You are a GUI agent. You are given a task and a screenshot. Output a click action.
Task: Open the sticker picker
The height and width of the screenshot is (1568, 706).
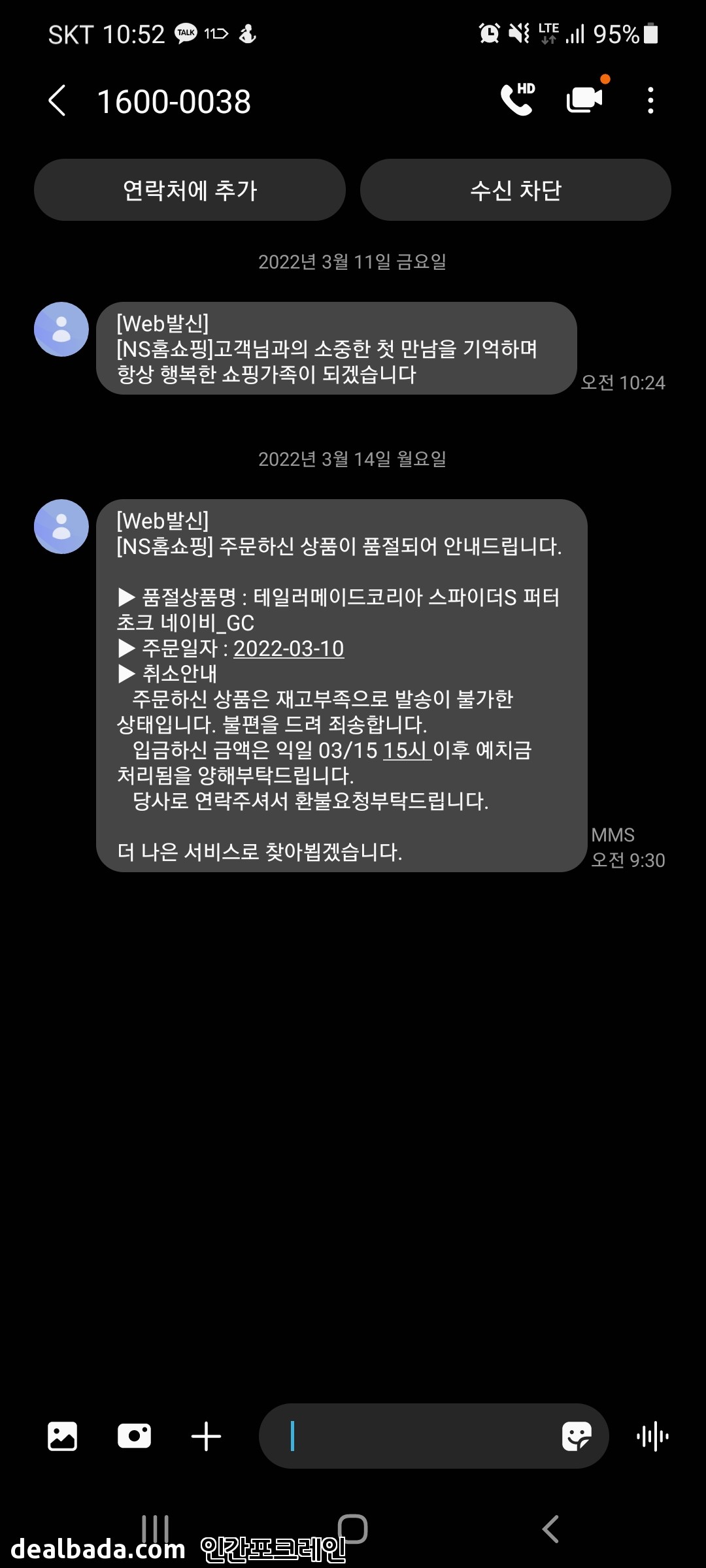pyautogui.click(x=576, y=1436)
